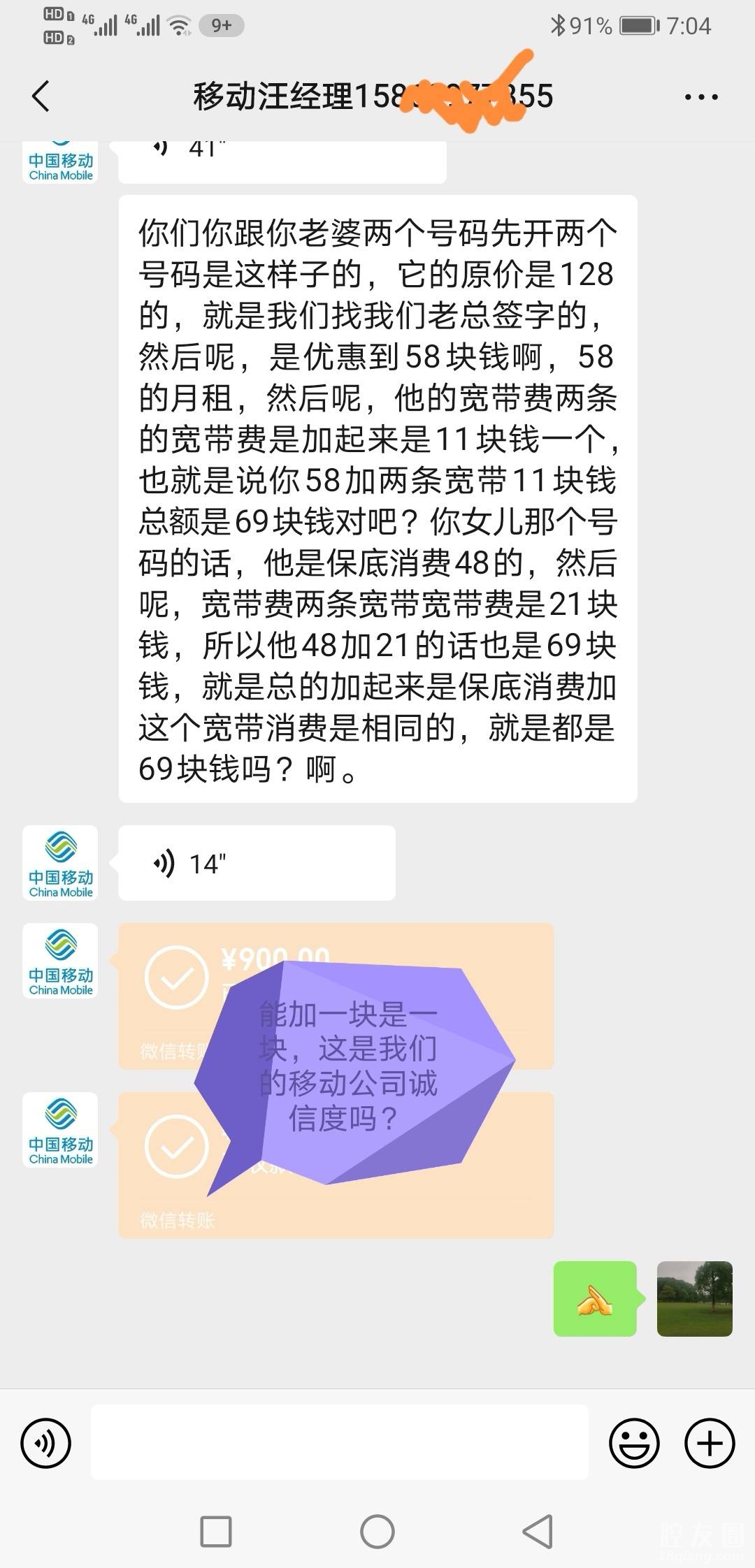Open the emoji sticker panel

coord(634,1444)
